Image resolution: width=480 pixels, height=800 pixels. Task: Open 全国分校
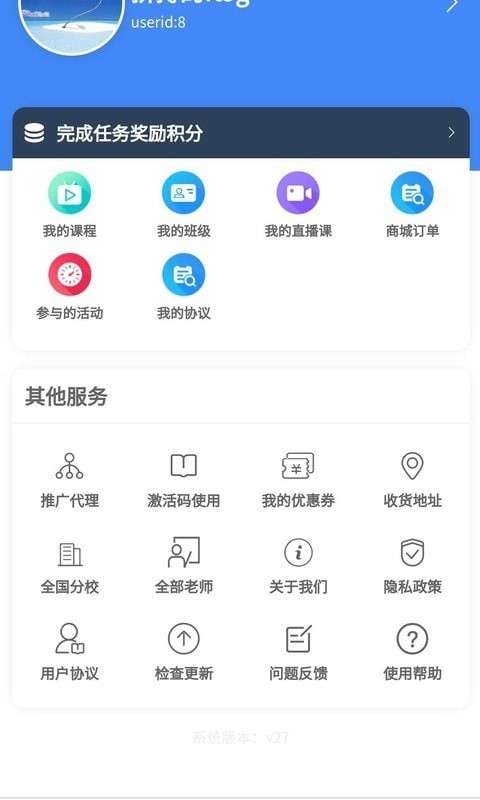(x=69, y=567)
